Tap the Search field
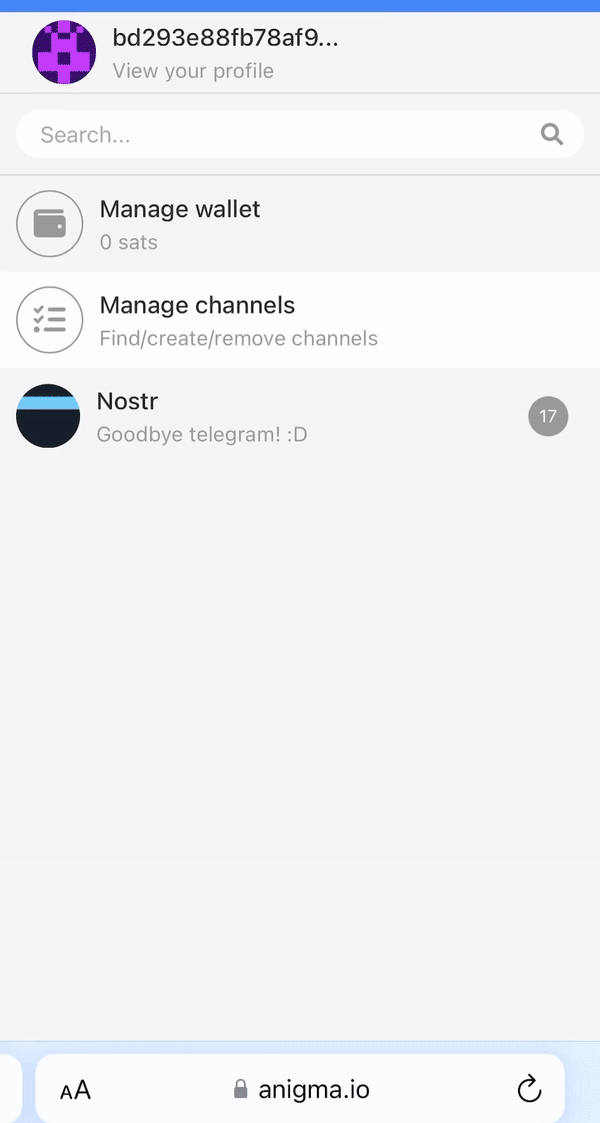600x1123 pixels. pyautogui.click(x=300, y=134)
